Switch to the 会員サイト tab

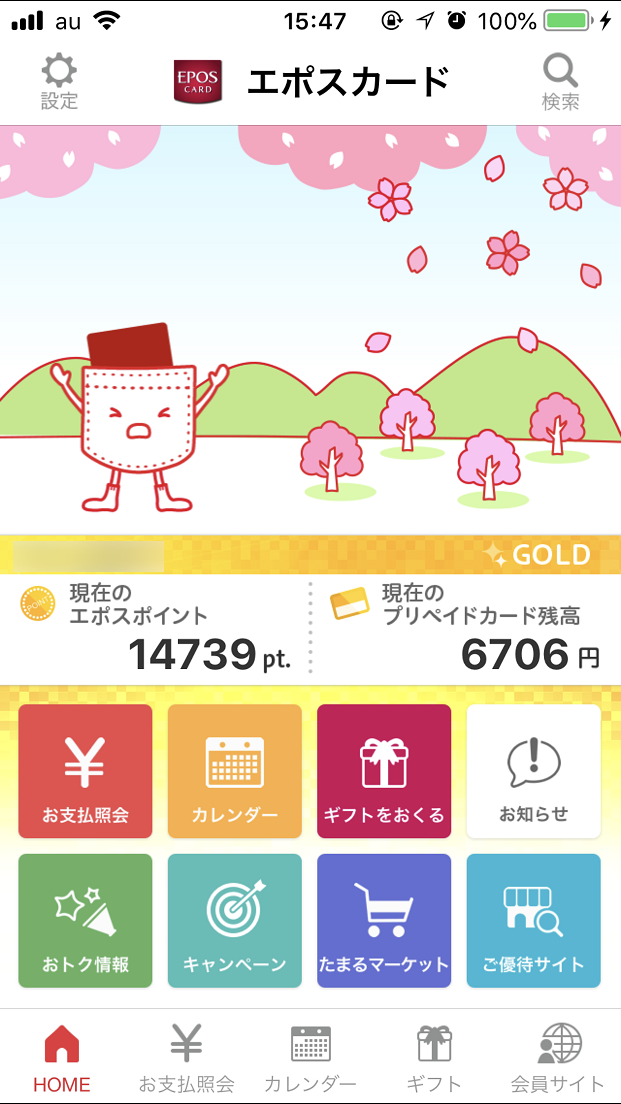558,1057
